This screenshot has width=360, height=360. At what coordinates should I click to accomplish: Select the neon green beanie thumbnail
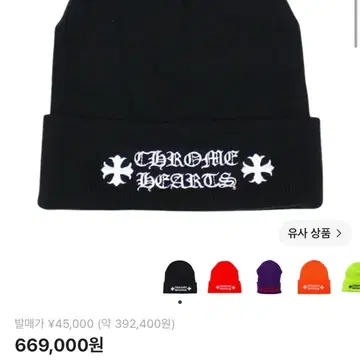coord(351,277)
